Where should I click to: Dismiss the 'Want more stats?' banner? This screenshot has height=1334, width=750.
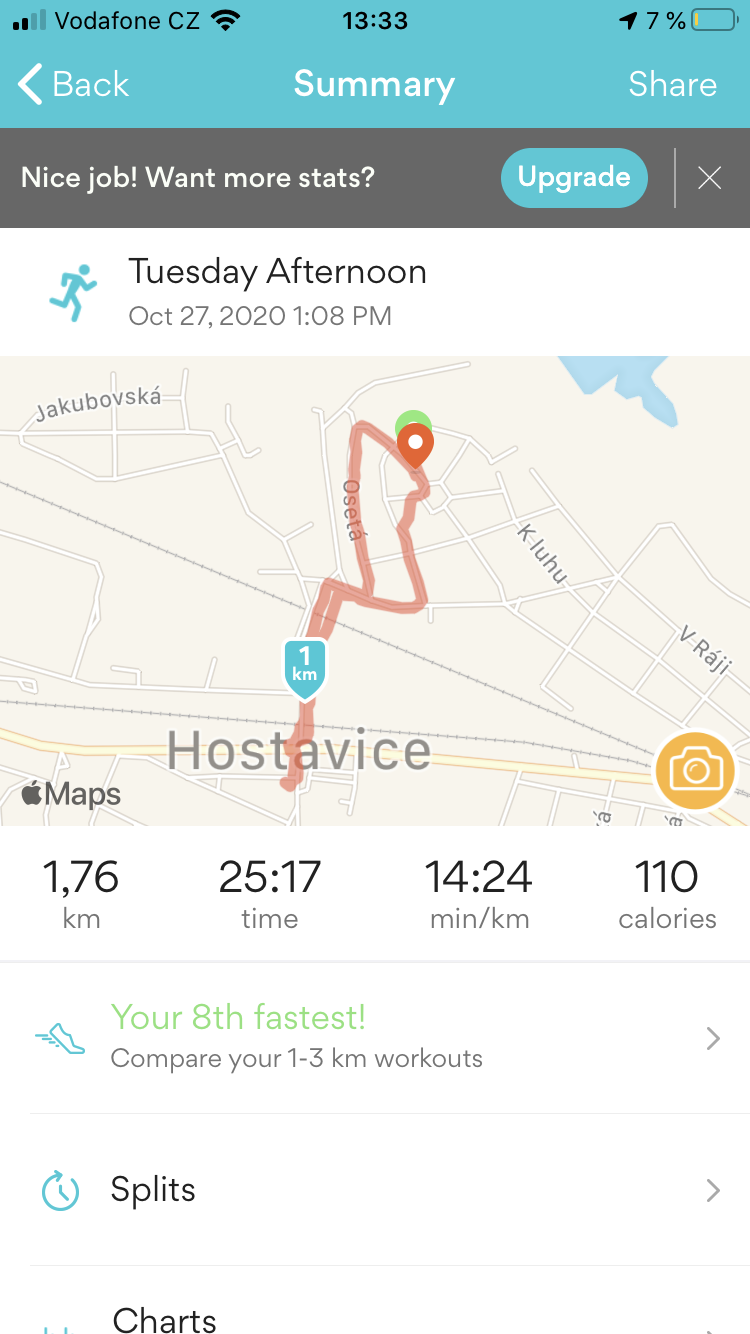710,178
